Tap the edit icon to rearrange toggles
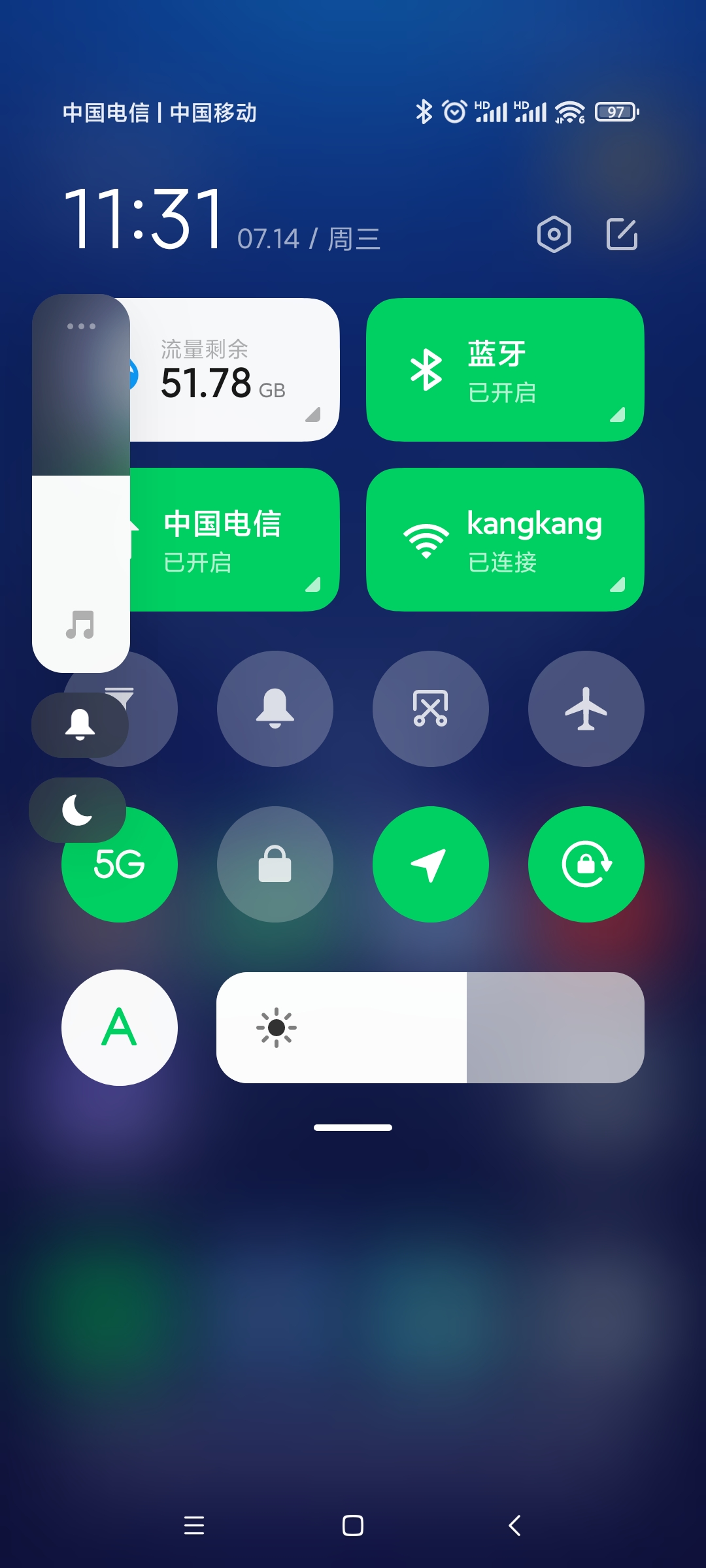The height and width of the screenshot is (1568, 706). (x=622, y=234)
